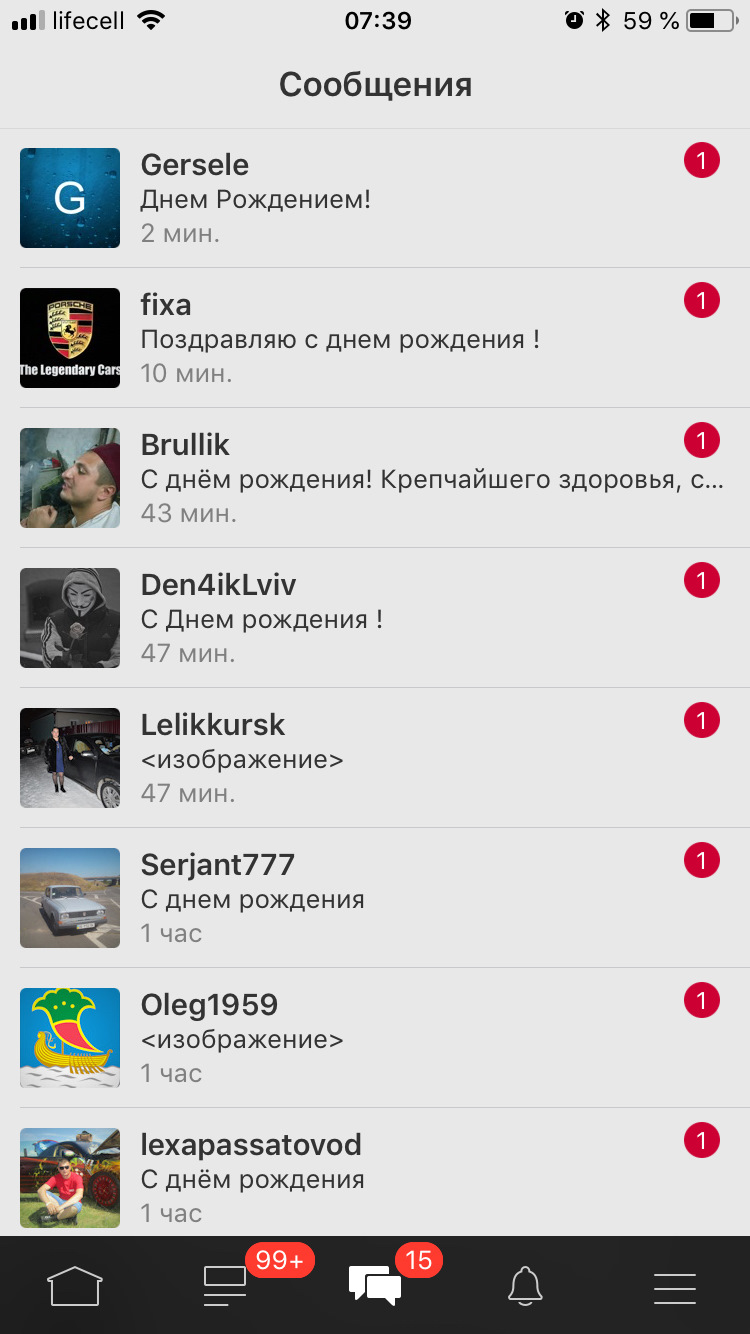Open the notifications bell tab
750x1334 pixels.
[525, 1285]
